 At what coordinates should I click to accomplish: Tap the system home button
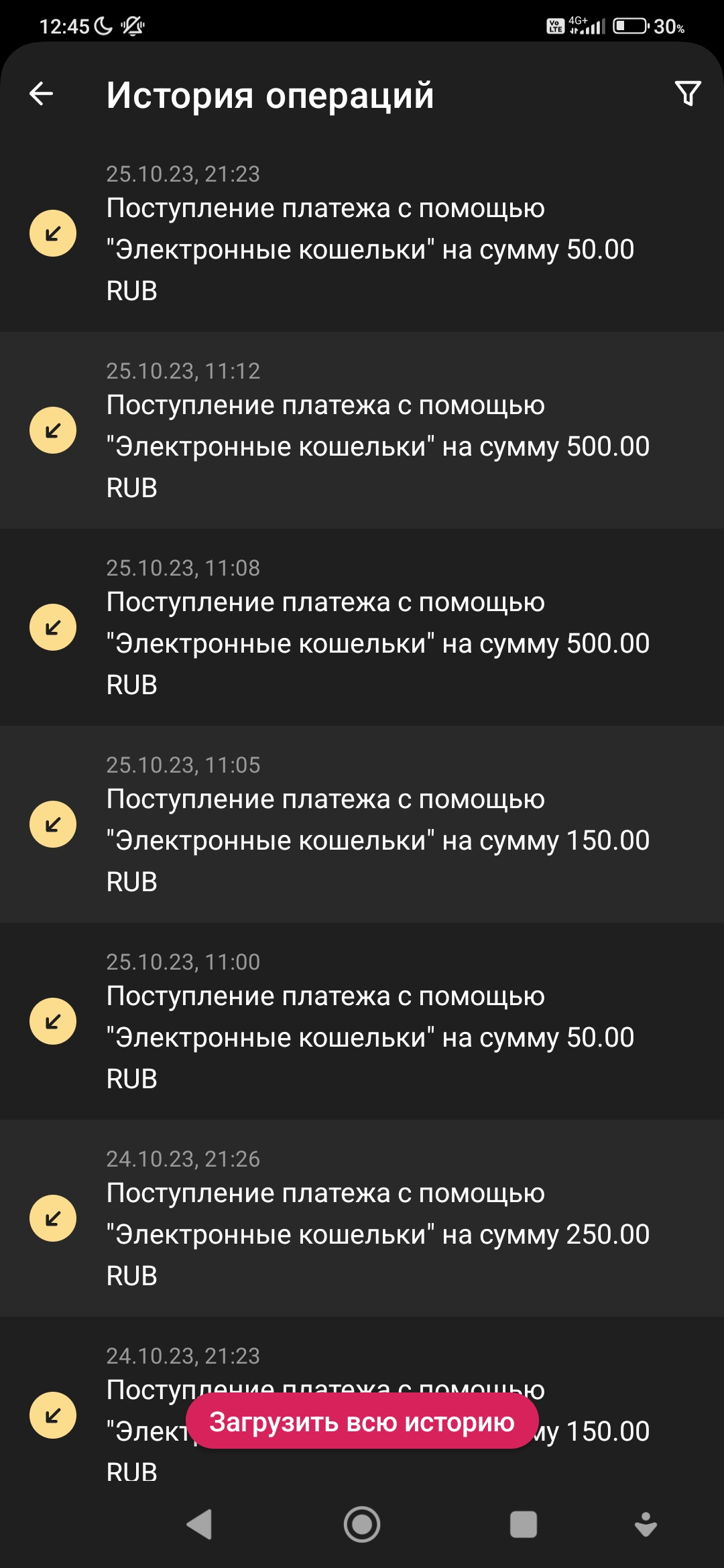362,1525
